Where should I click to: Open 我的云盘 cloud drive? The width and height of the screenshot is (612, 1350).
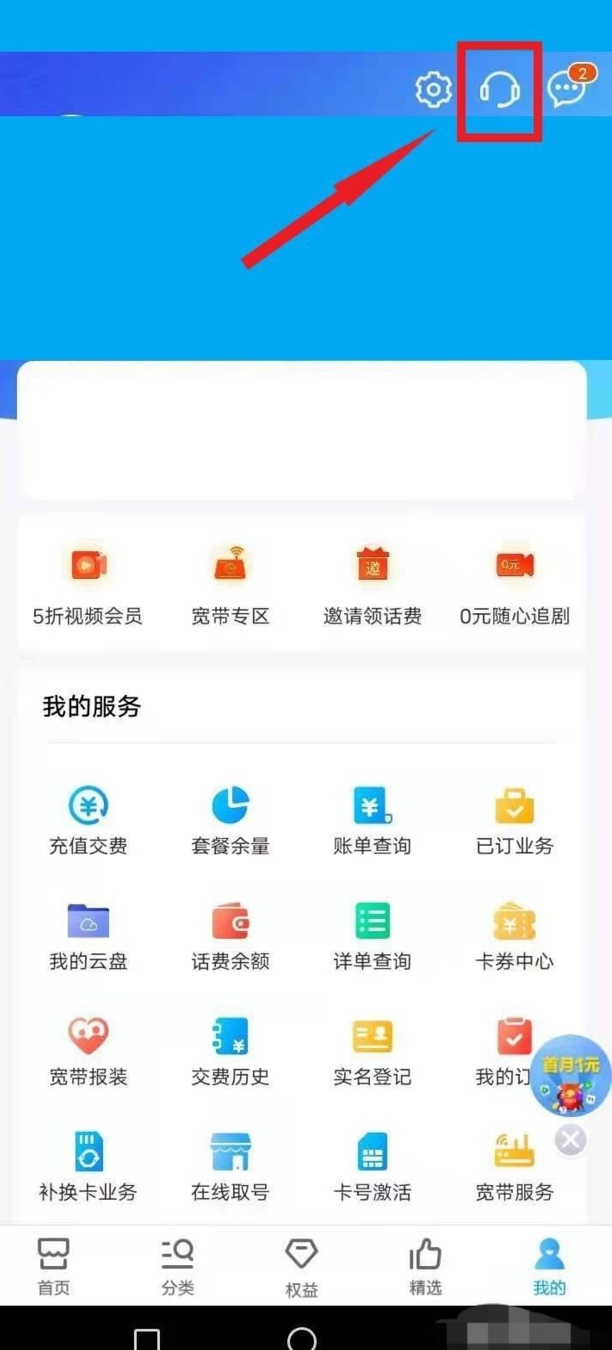tap(88, 937)
